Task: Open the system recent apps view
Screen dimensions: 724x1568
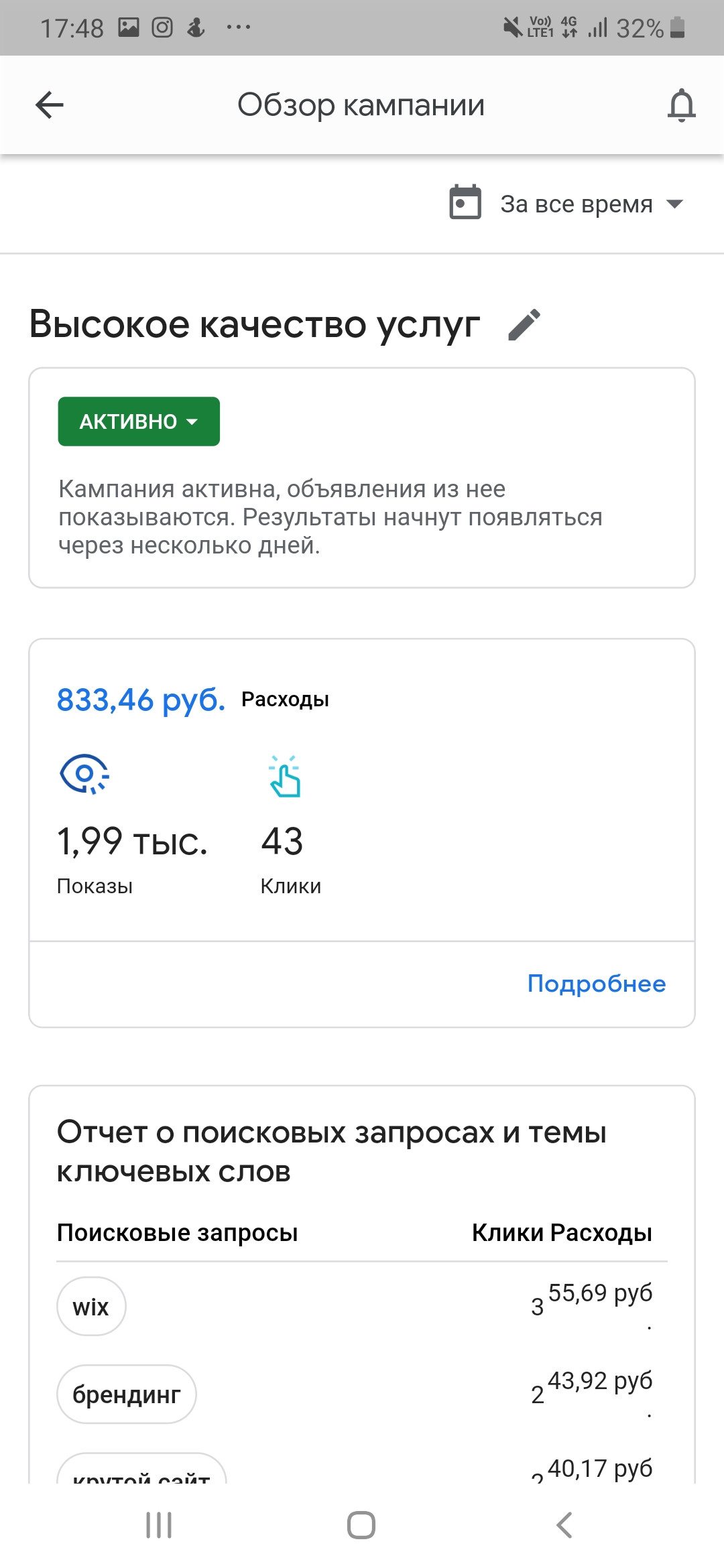Action: click(x=159, y=1525)
